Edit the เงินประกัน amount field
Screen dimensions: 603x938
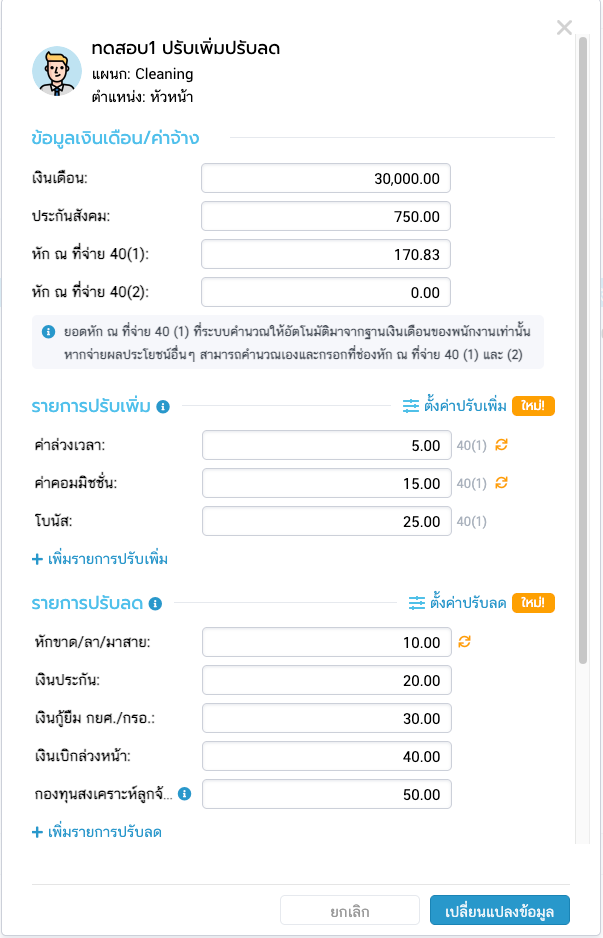[x=326, y=680]
